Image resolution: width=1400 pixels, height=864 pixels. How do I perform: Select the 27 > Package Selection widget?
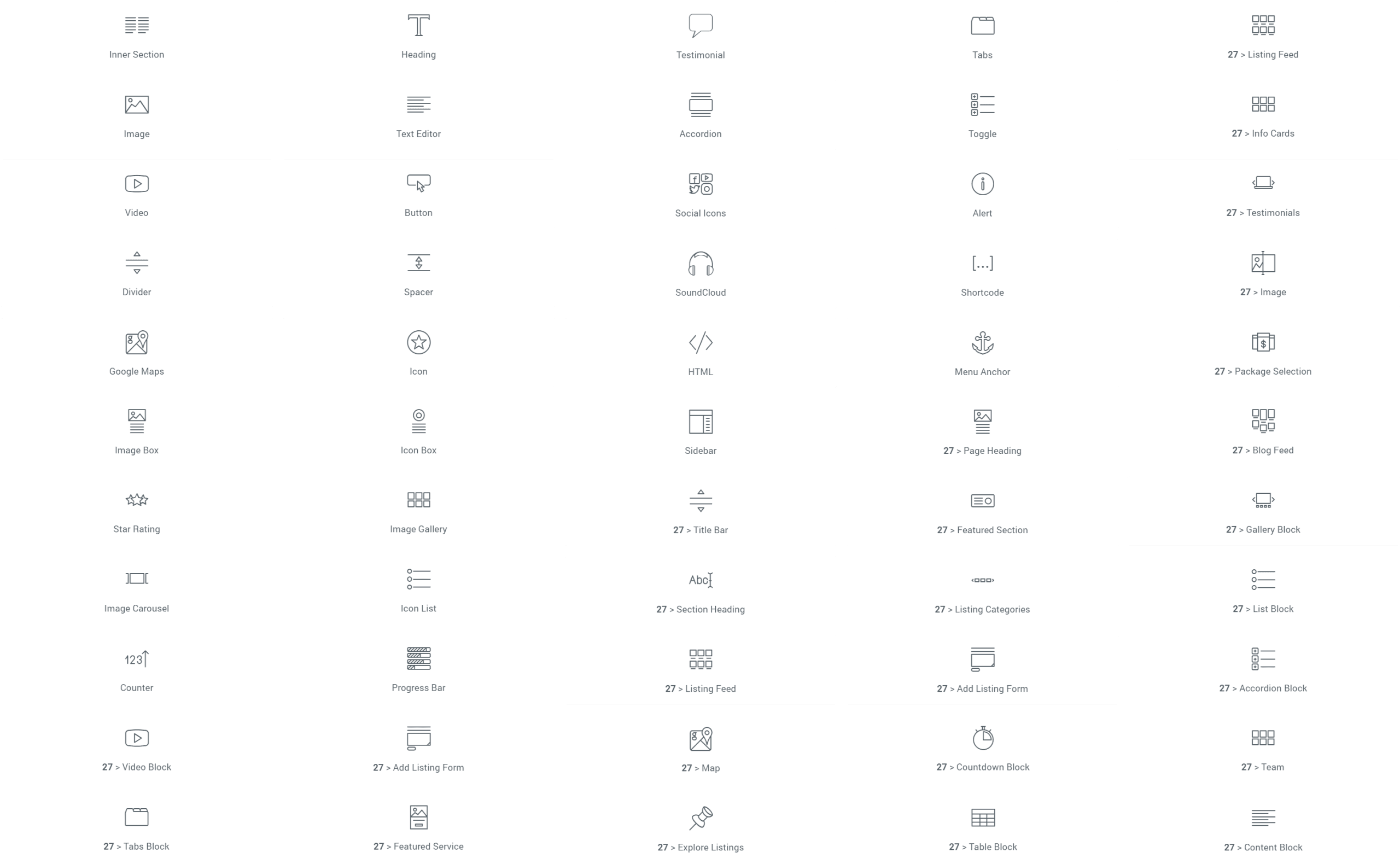[x=1263, y=353]
